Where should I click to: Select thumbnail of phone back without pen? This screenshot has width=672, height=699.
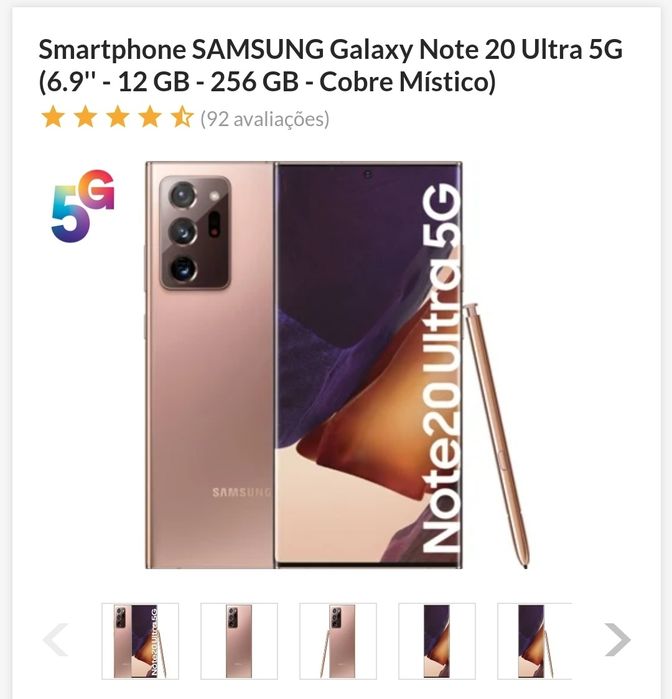(238, 641)
